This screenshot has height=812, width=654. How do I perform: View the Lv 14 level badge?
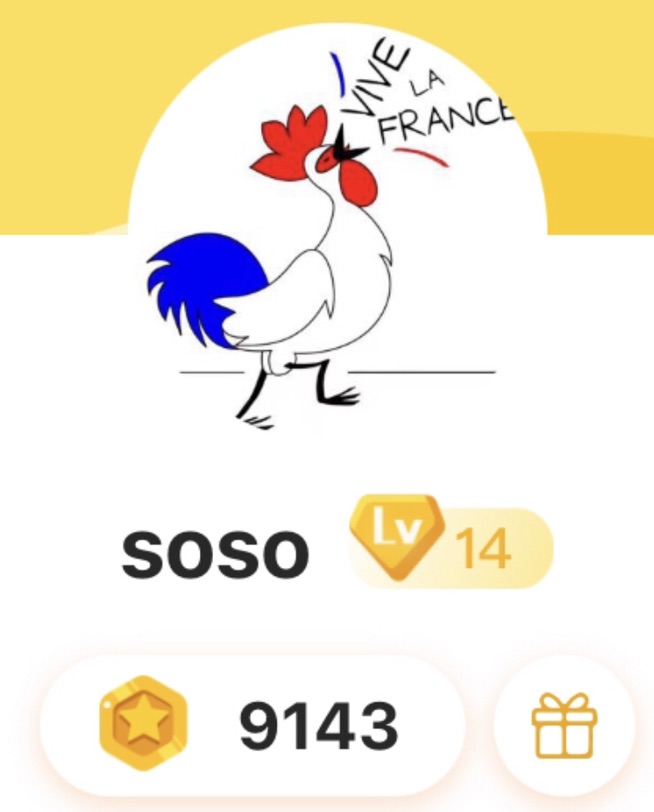point(450,547)
